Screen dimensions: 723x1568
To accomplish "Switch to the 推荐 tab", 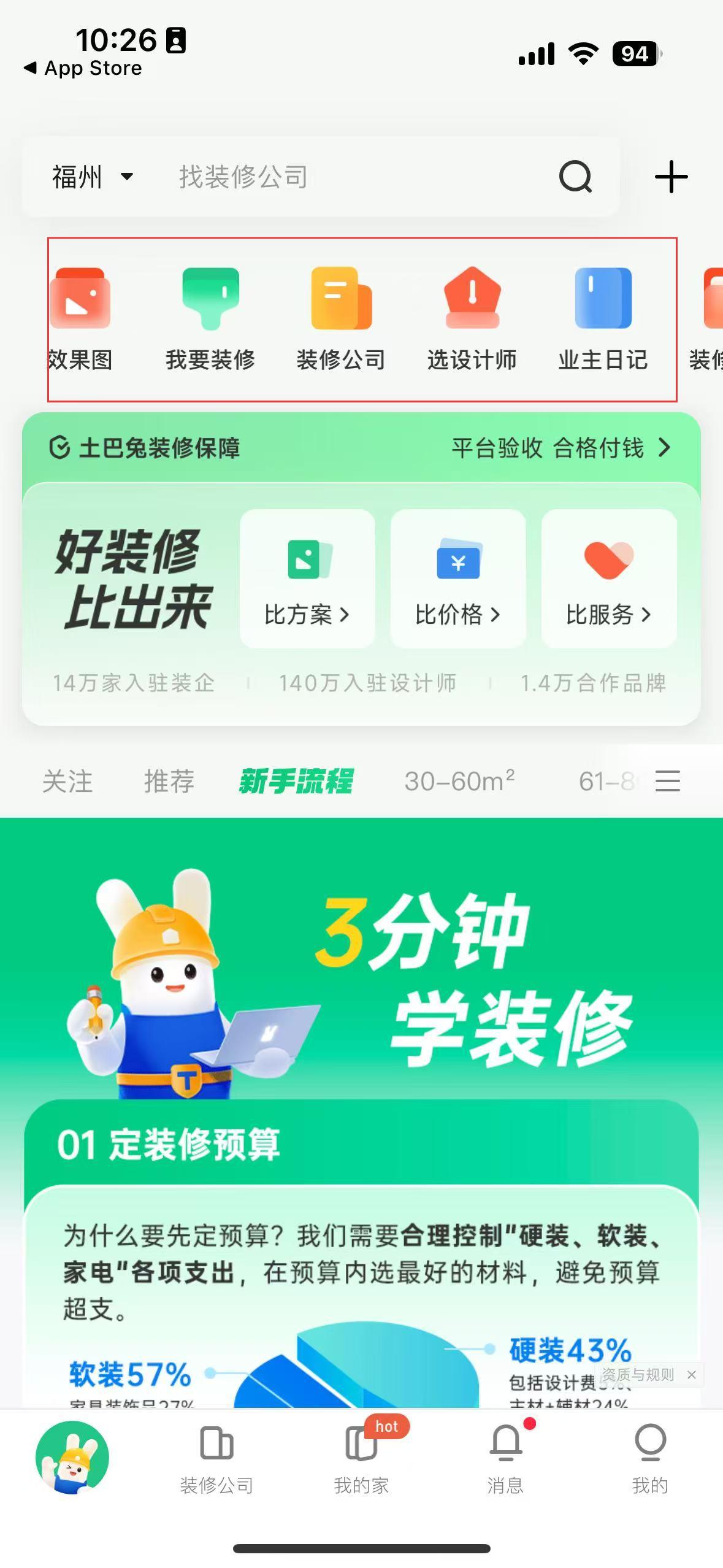I will tap(169, 782).
